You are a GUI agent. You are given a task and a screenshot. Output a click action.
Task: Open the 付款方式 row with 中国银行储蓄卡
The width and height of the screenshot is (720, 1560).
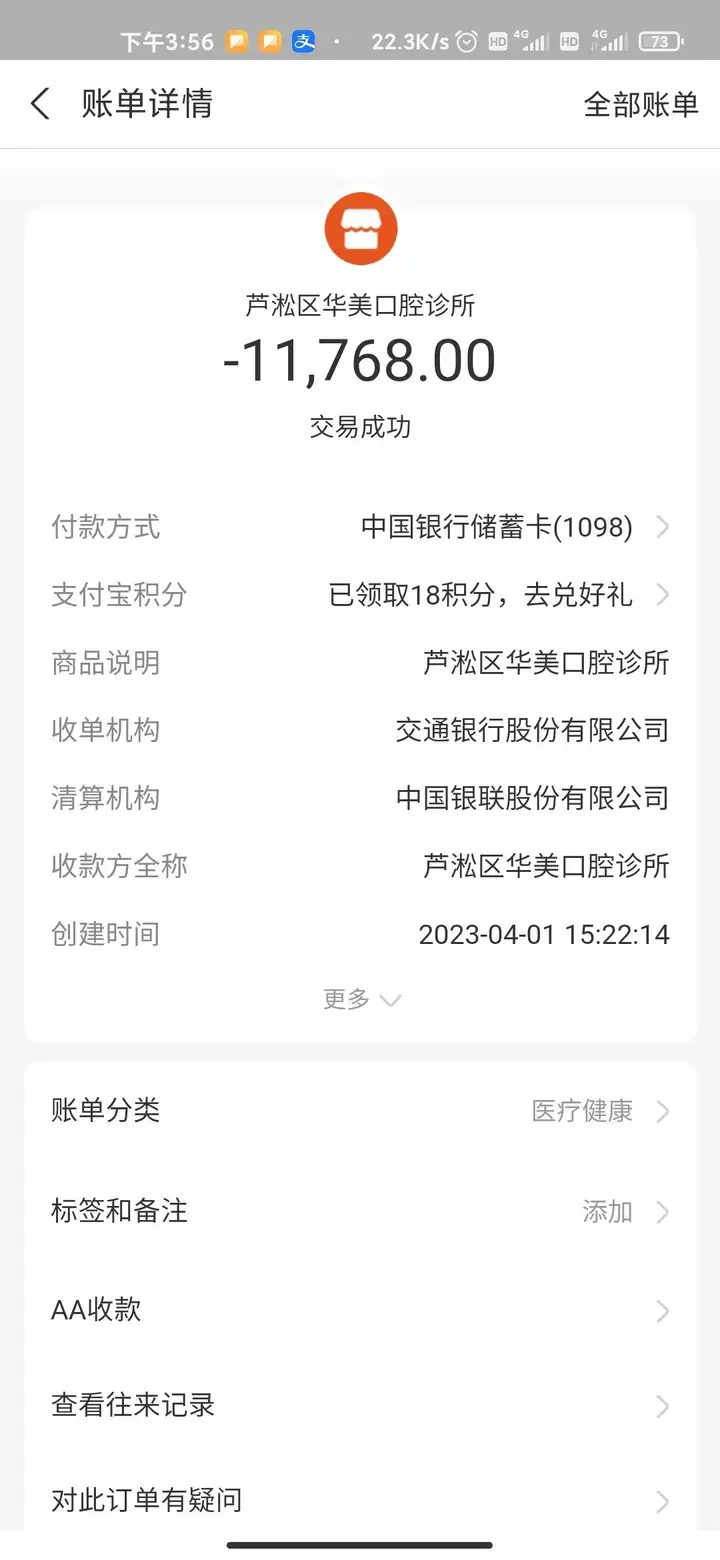pos(510,527)
